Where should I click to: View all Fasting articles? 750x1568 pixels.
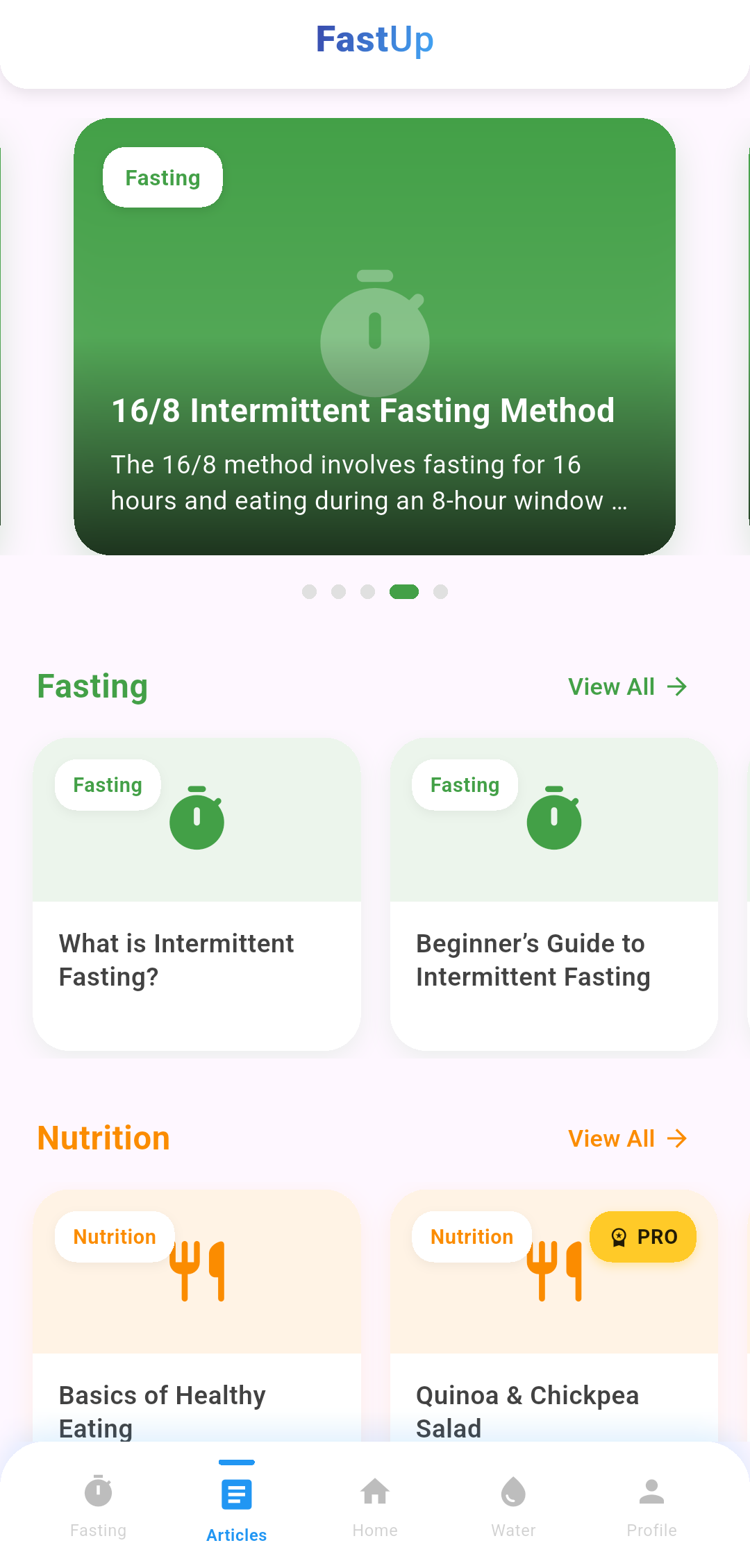pyautogui.click(x=627, y=686)
